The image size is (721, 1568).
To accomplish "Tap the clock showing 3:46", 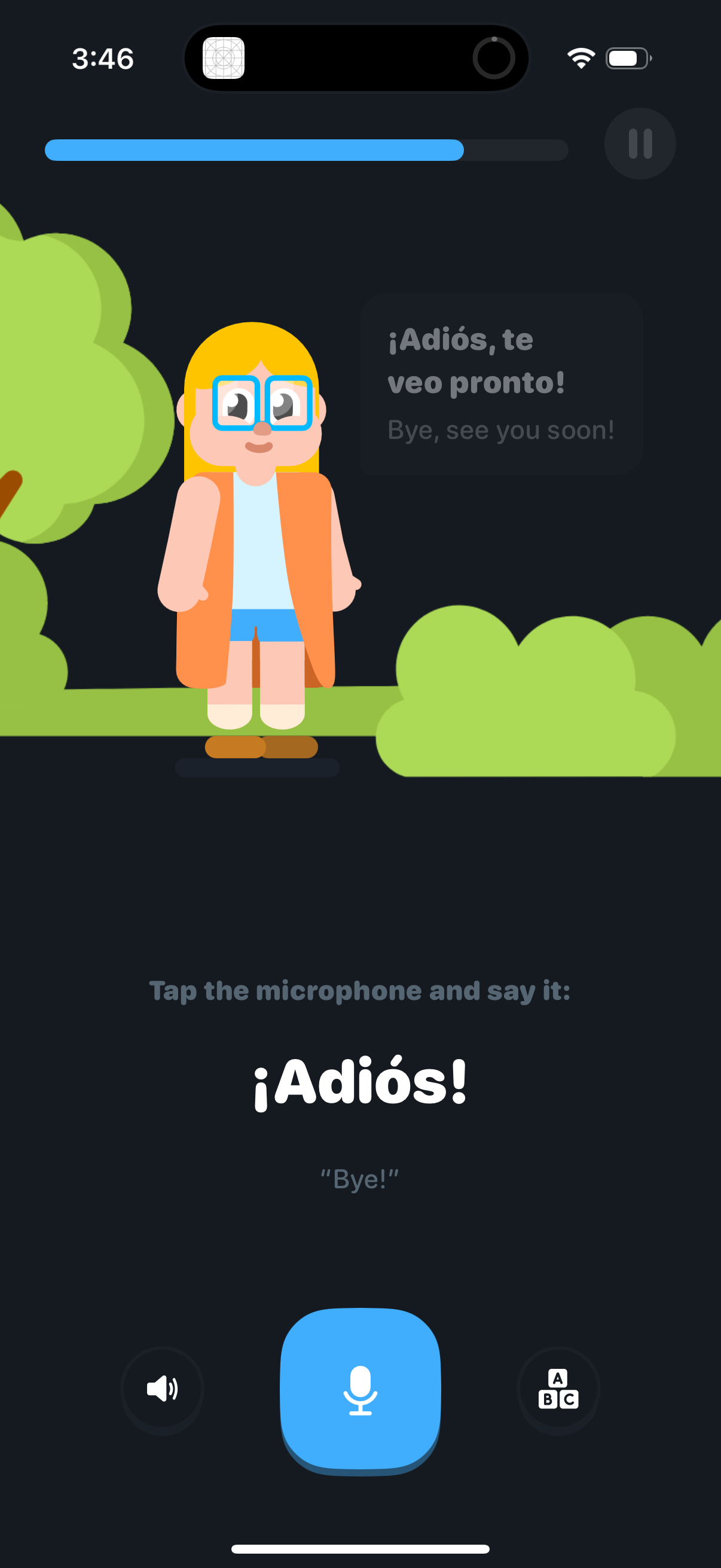I will point(101,59).
